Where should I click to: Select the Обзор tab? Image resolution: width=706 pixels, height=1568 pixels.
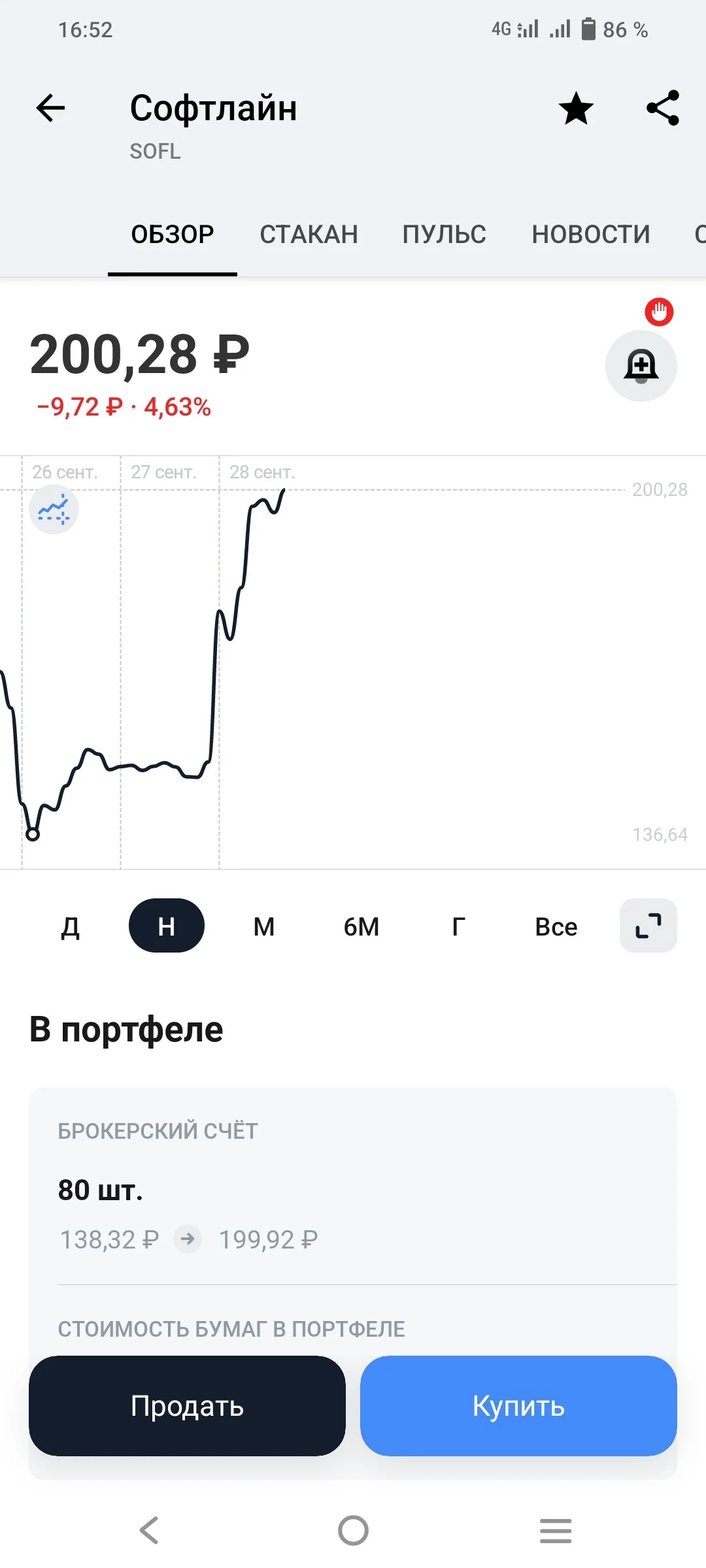coord(173,234)
